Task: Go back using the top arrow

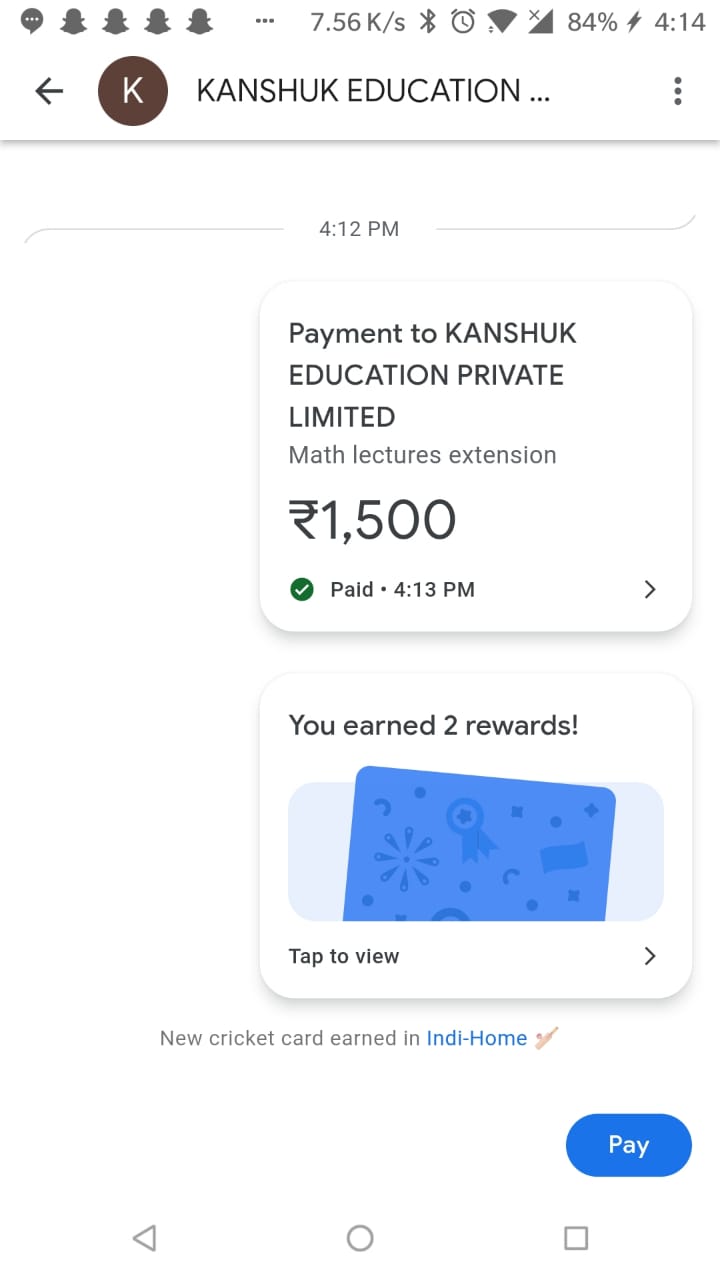Action: [x=49, y=91]
